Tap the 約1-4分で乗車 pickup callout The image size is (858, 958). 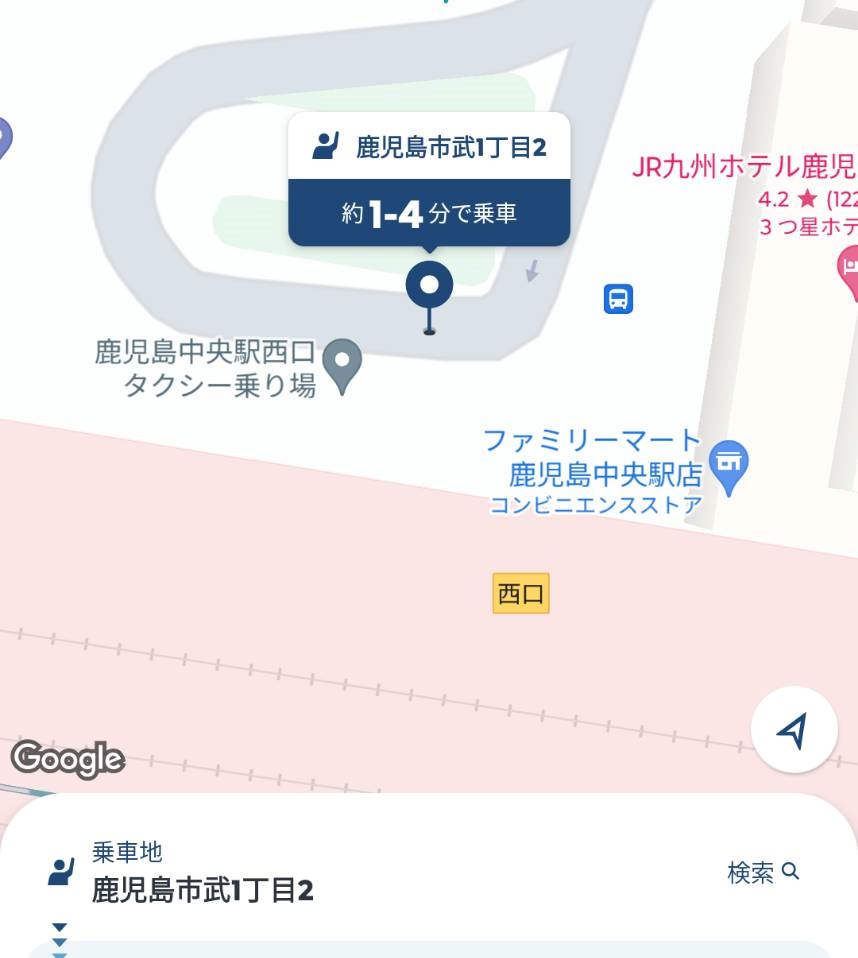pyautogui.click(x=429, y=212)
